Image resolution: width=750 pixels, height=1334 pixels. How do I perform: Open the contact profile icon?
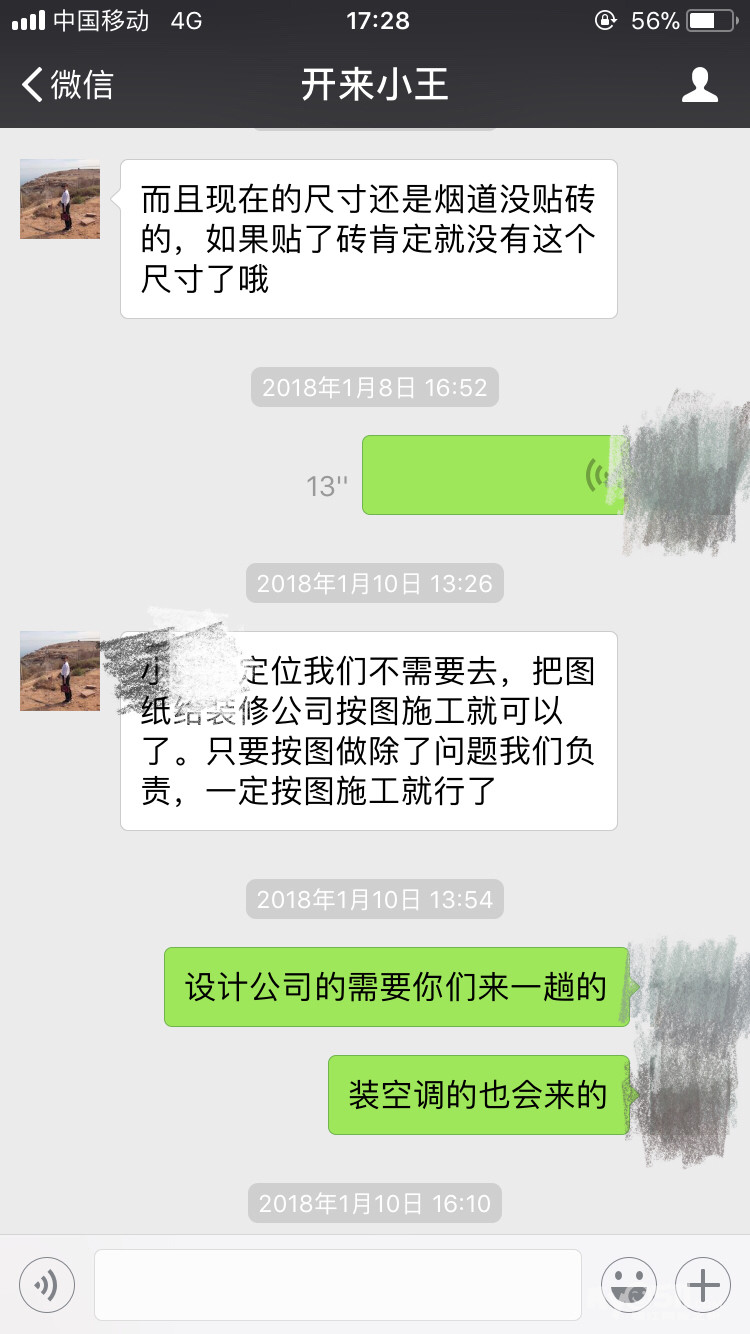[700, 85]
